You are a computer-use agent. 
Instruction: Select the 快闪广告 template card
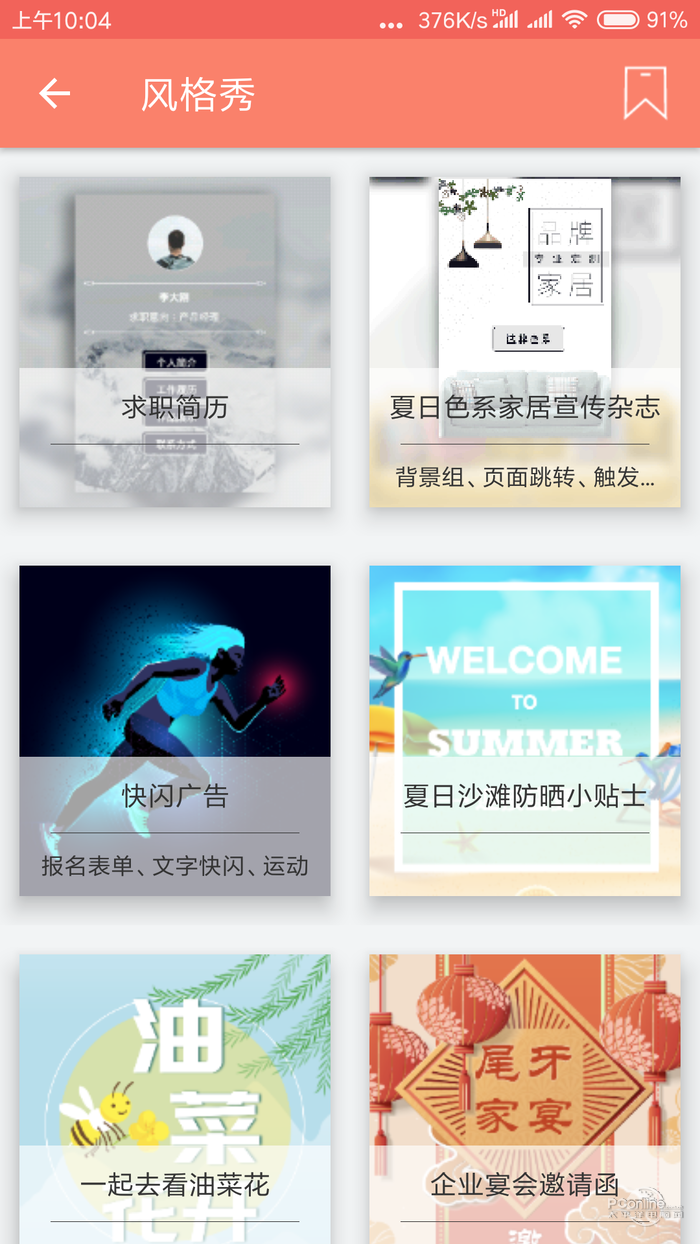[x=175, y=730]
